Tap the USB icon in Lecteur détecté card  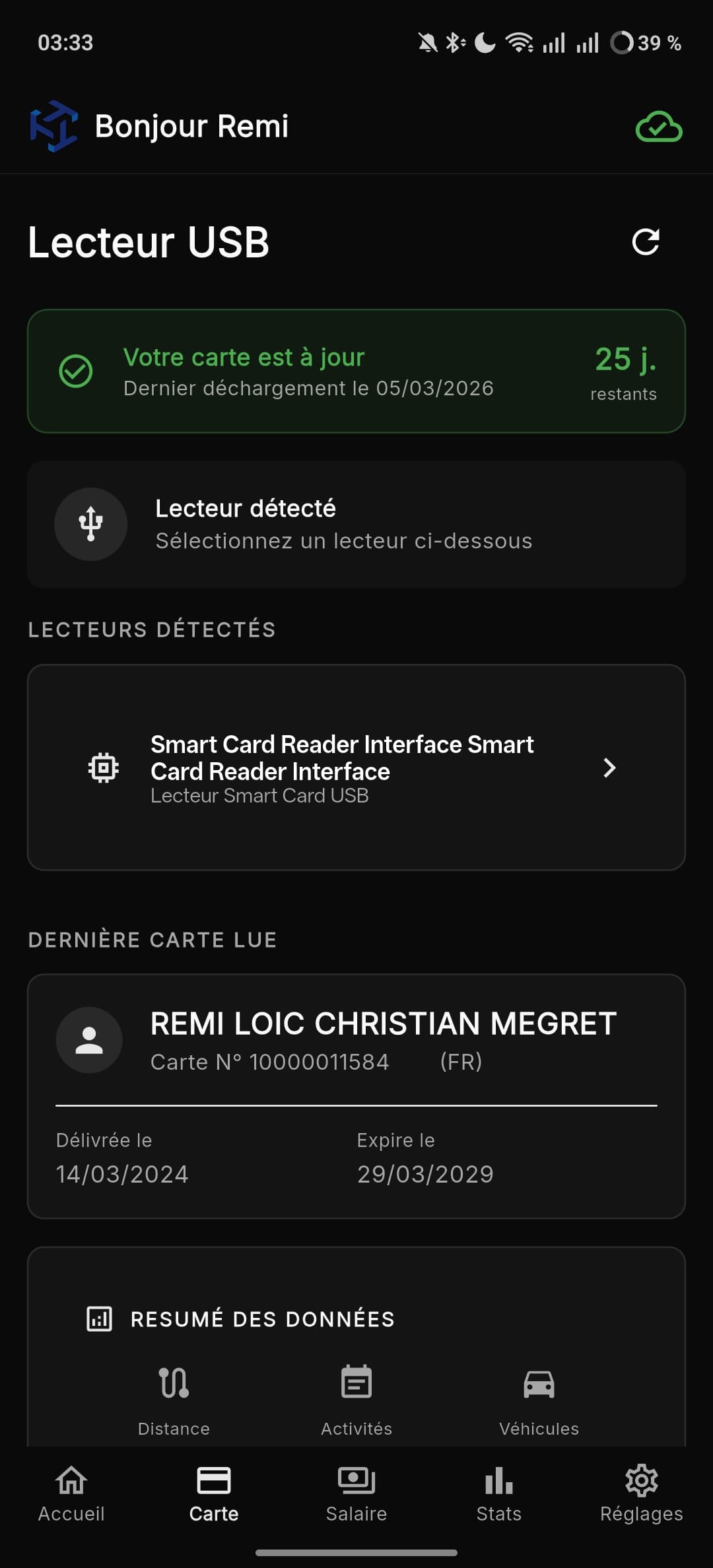[90, 523]
